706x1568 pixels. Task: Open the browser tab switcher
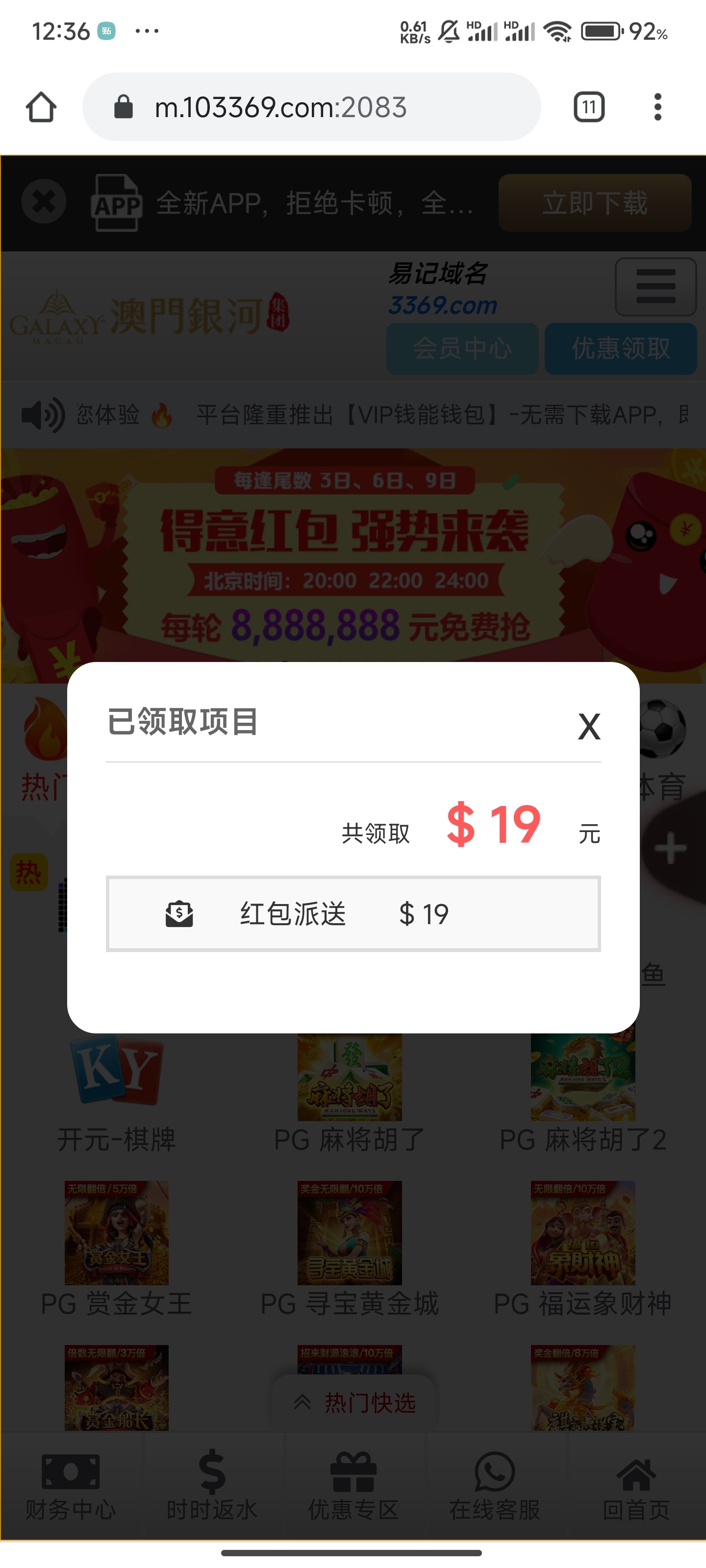click(x=588, y=107)
